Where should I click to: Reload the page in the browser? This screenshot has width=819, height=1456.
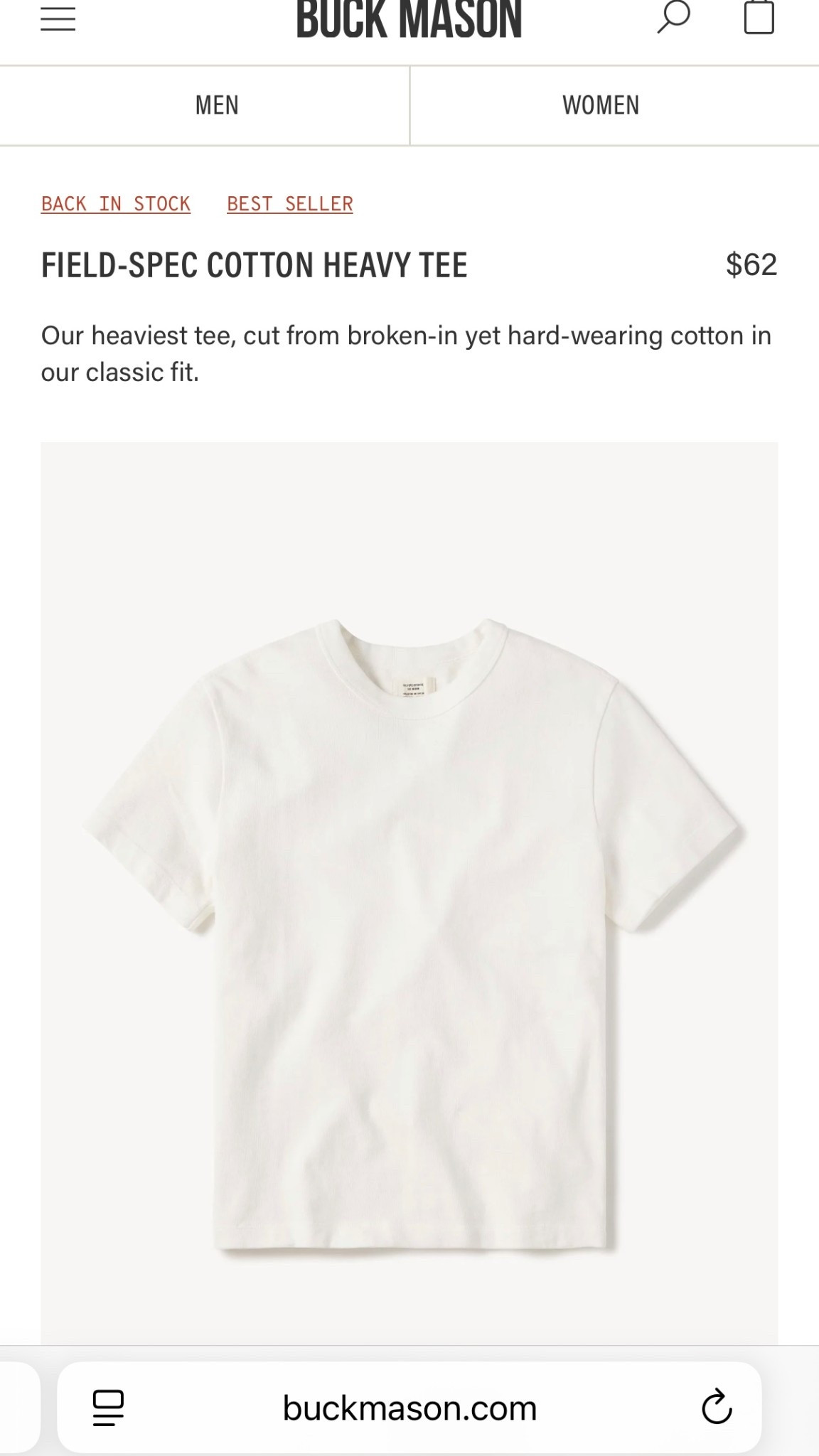tap(716, 1408)
